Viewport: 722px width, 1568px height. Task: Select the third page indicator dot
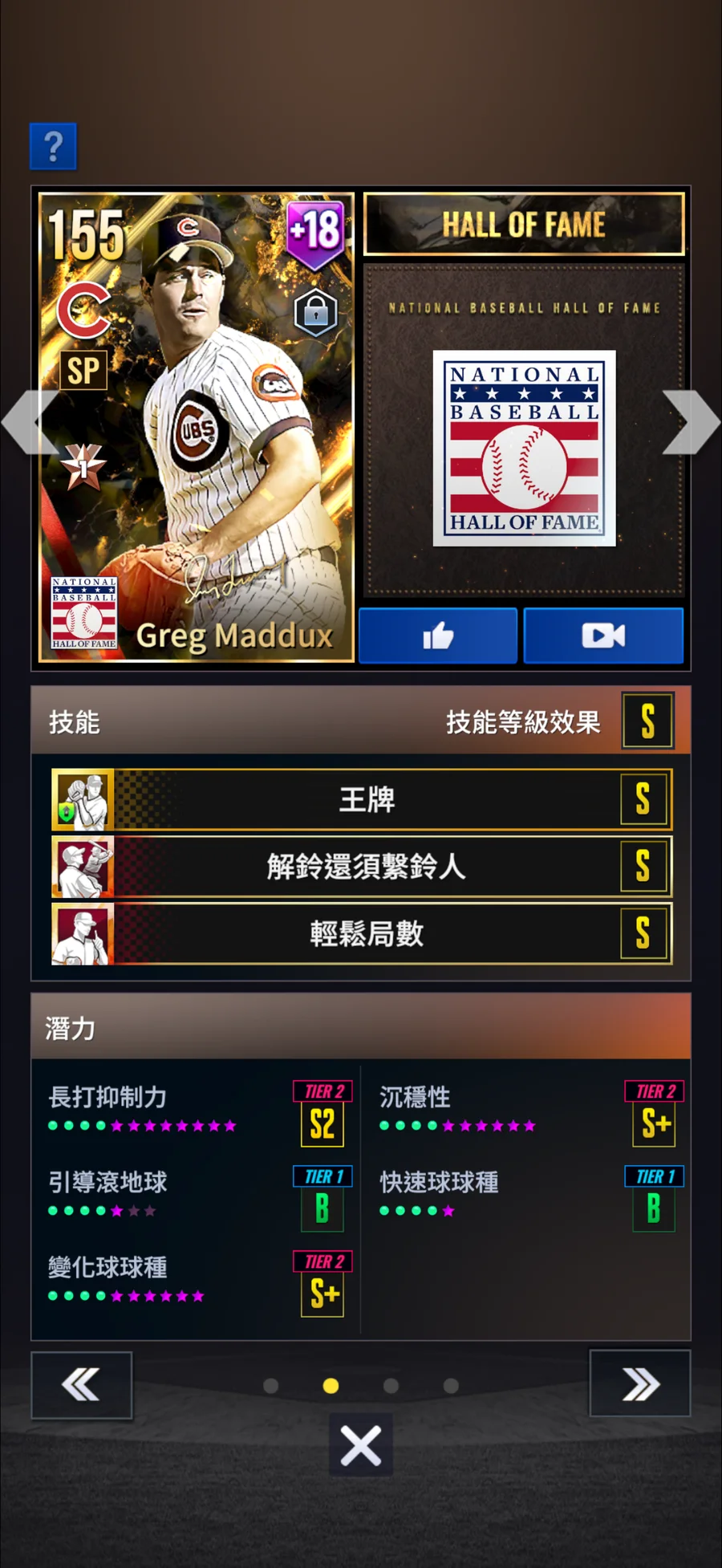(391, 1386)
